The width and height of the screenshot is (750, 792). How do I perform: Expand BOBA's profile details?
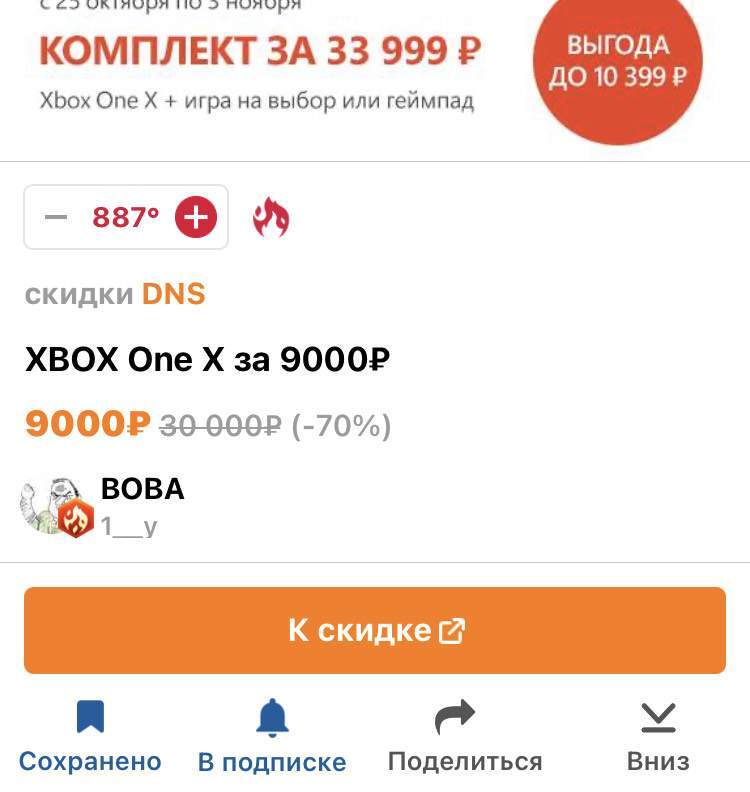tap(143, 489)
